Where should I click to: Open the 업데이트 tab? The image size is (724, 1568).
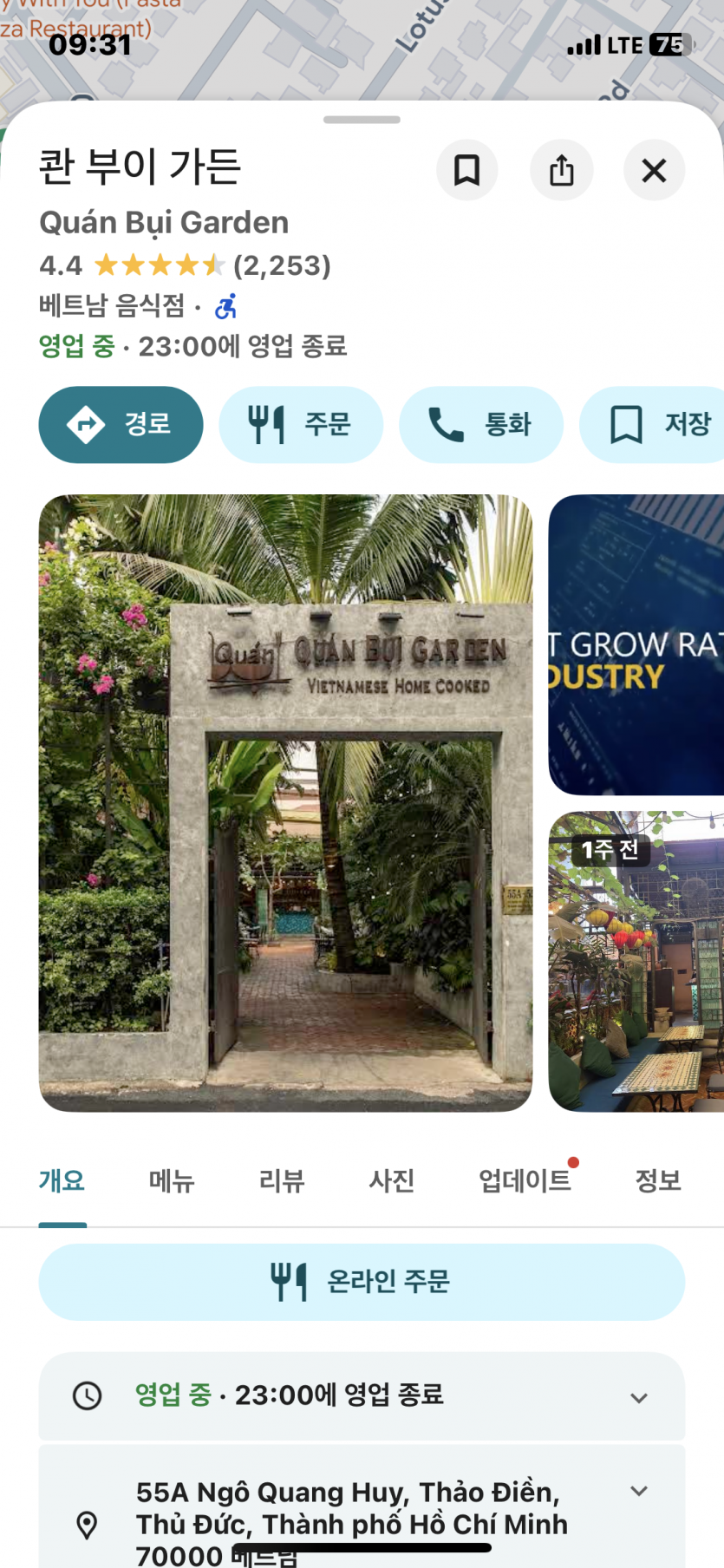coord(525,1180)
